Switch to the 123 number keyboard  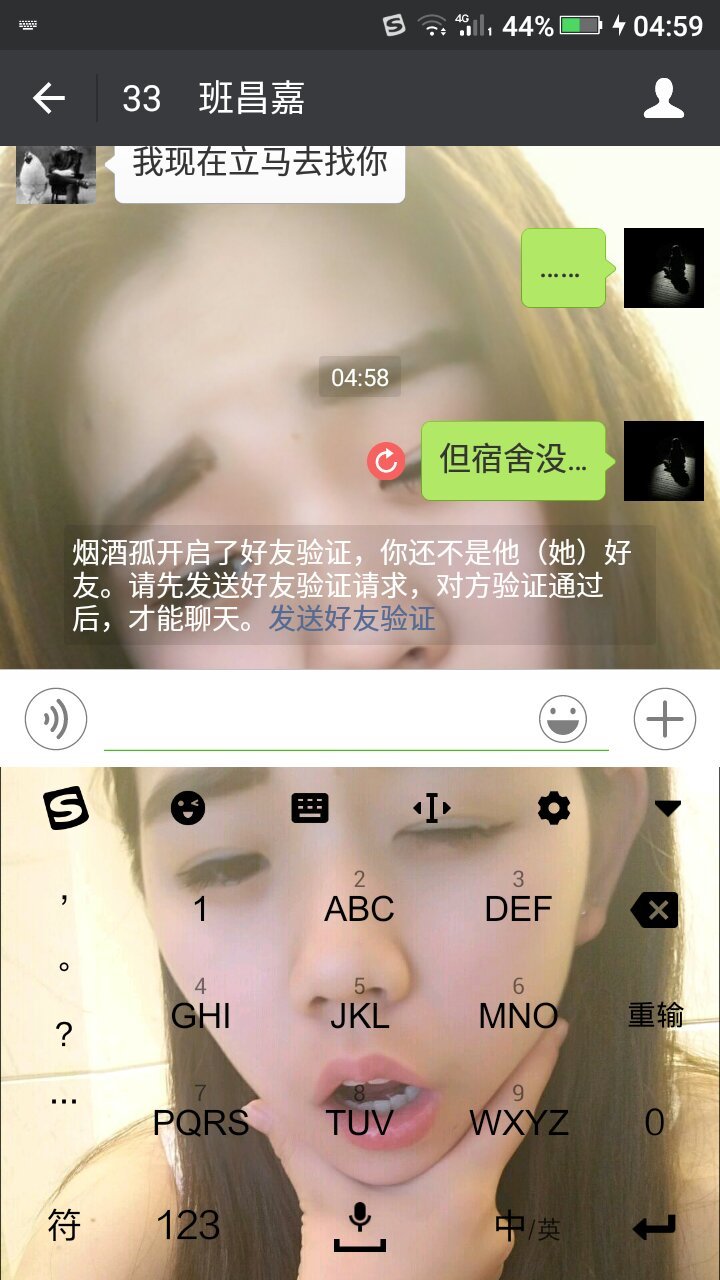click(x=188, y=1225)
